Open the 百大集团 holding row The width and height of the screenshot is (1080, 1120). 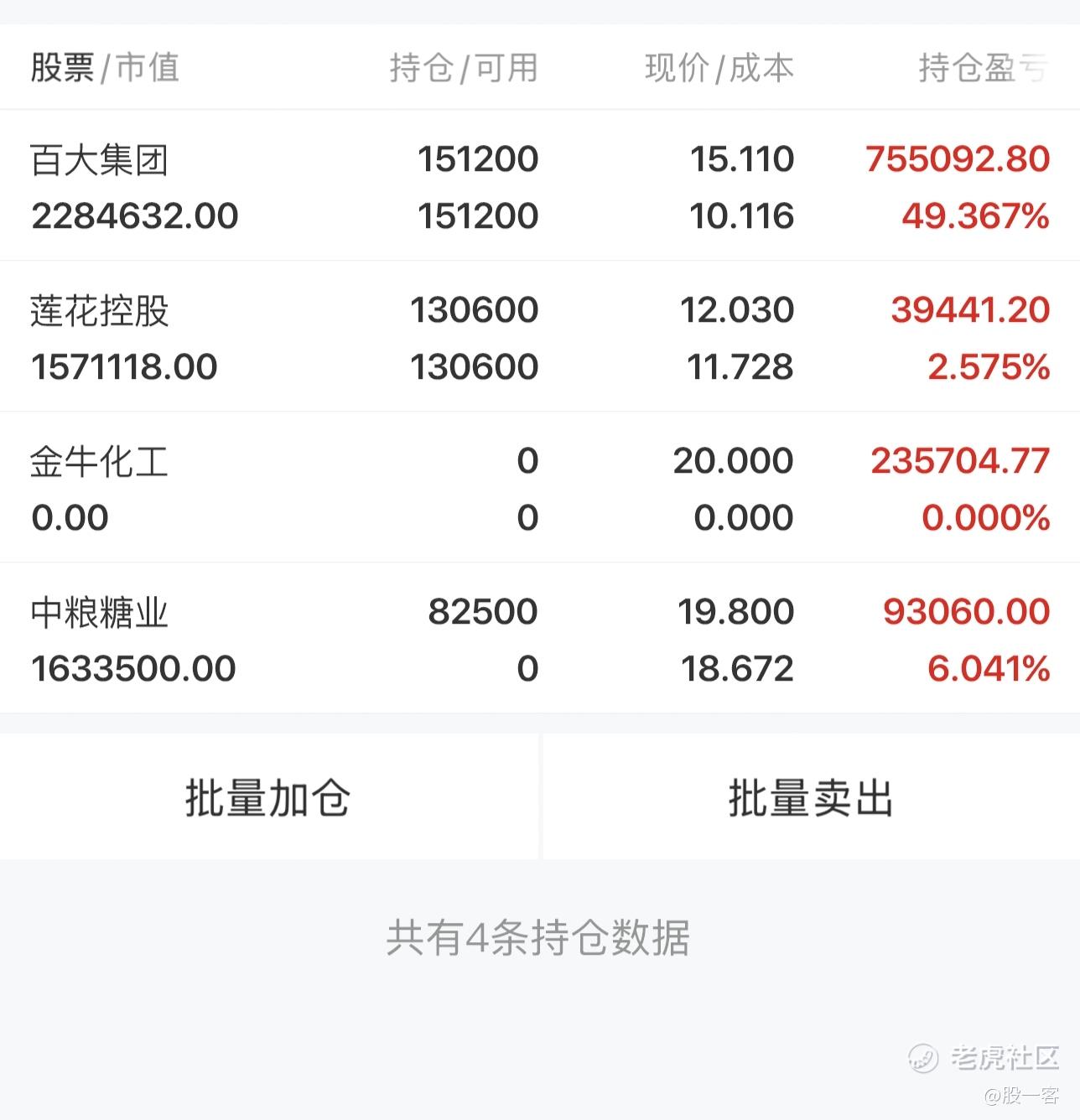(540, 185)
